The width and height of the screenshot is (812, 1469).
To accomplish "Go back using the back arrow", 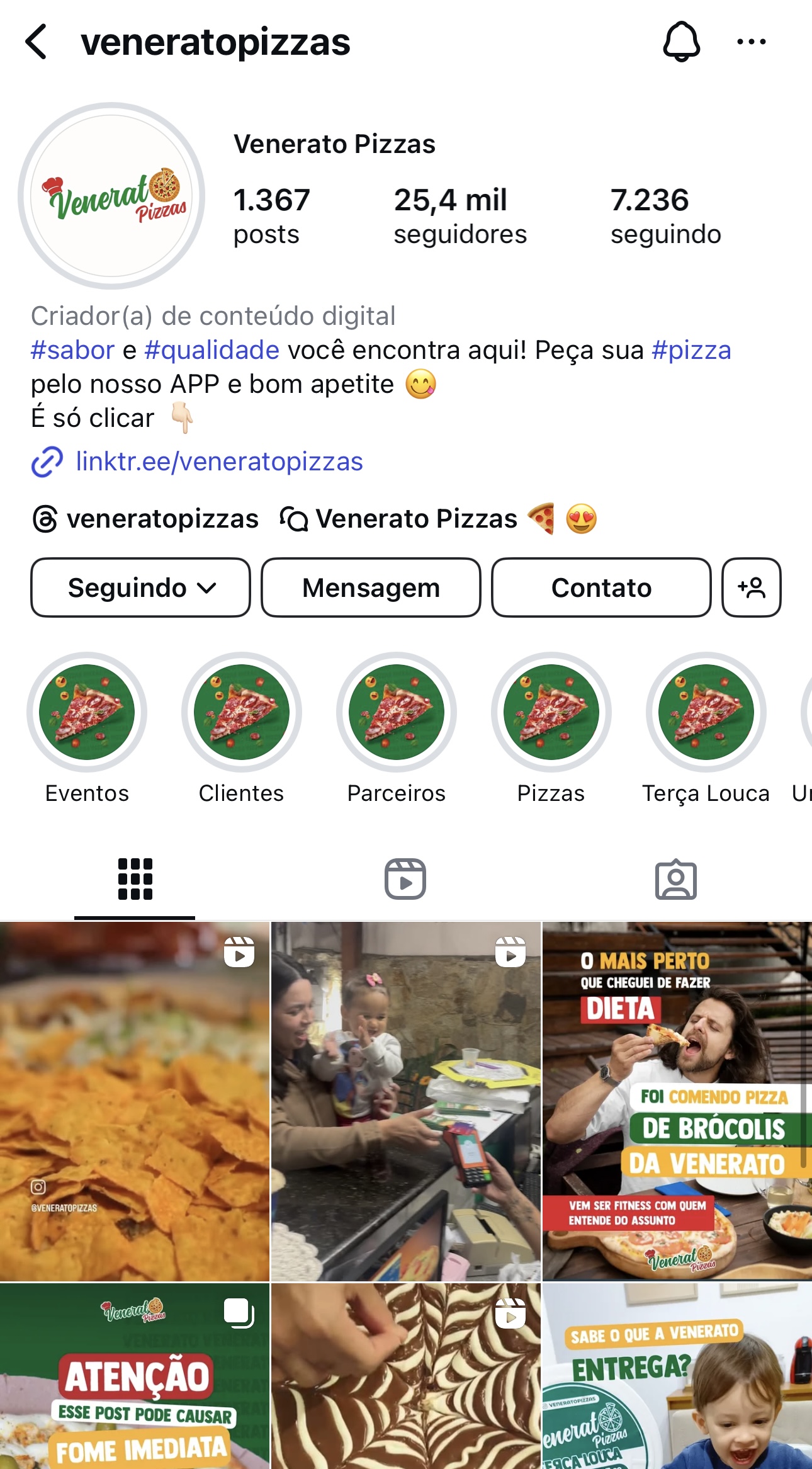I will pyautogui.click(x=36, y=42).
